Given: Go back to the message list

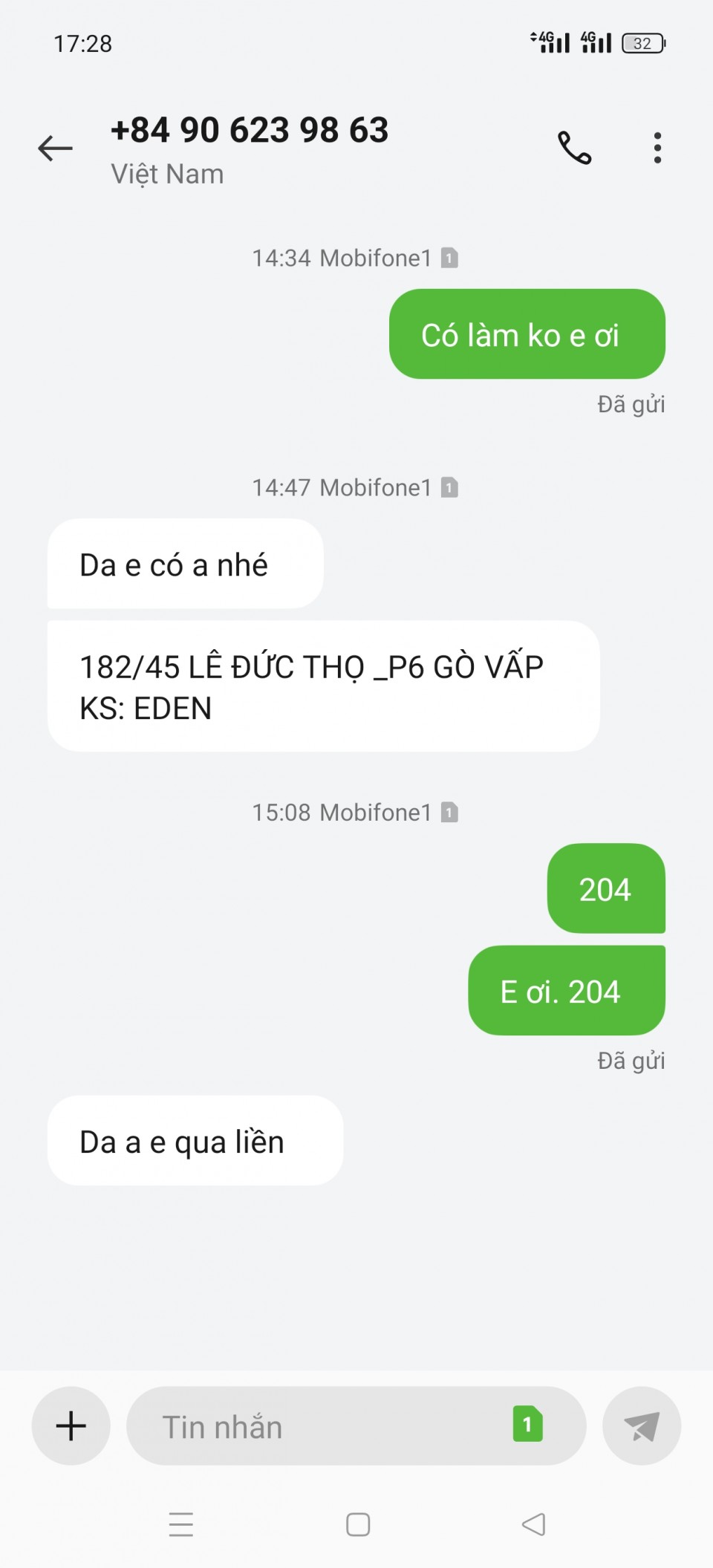Looking at the screenshot, I should click(56, 149).
